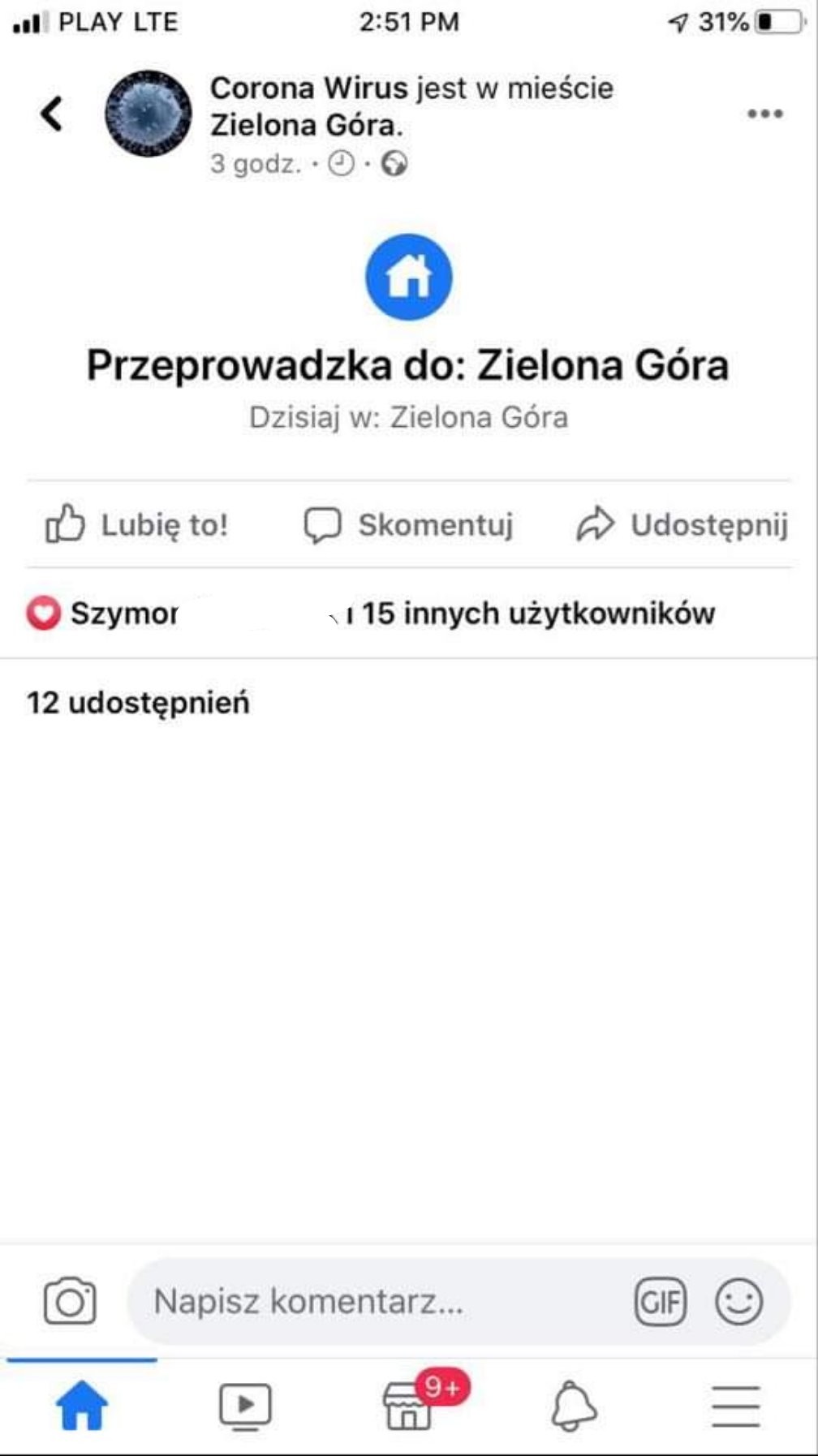818x1456 pixels.
Task: Tap Skomentuj to comment on post
Action: pyautogui.click(x=408, y=524)
